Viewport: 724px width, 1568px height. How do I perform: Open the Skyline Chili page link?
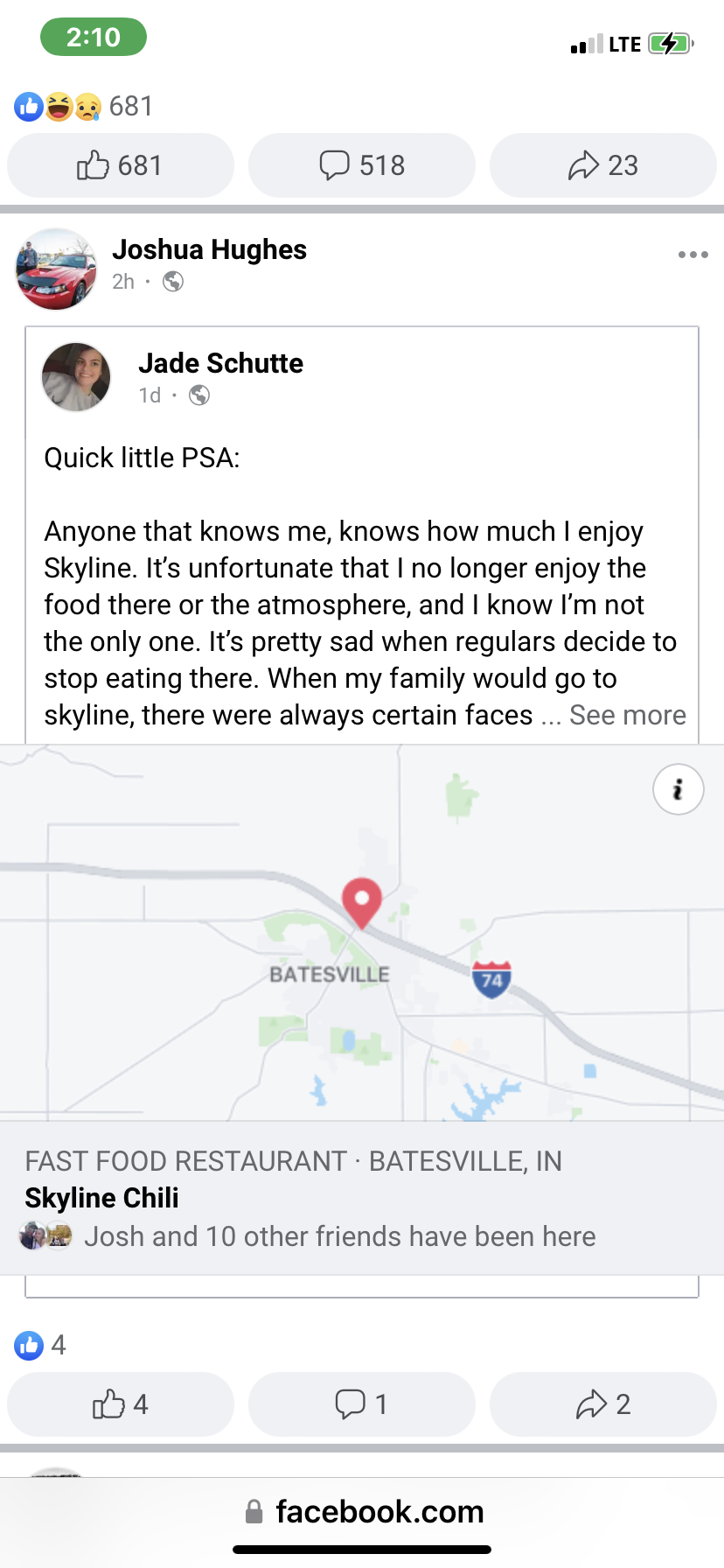[x=101, y=1197]
